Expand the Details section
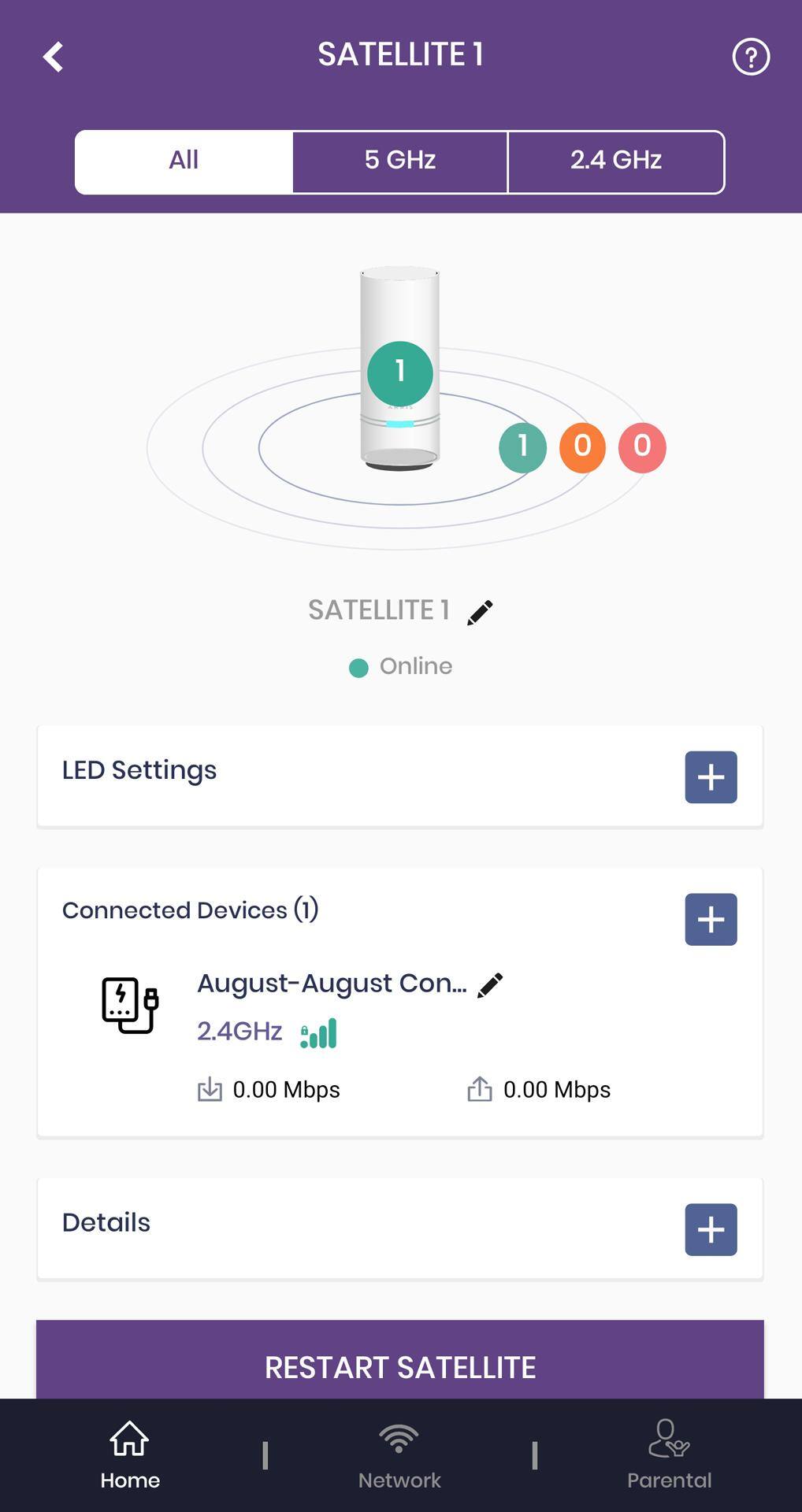Viewport: 802px width, 1512px height. pyautogui.click(x=710, y=1228)
